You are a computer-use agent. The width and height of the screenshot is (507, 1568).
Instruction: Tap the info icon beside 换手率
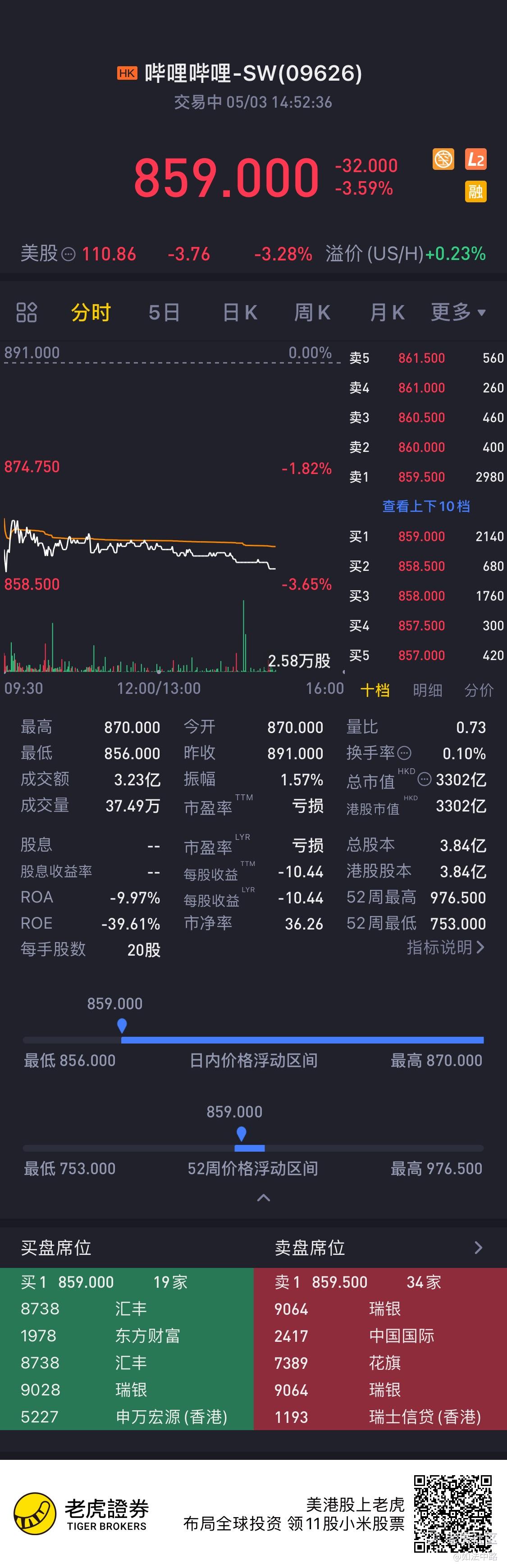point(404,753)
